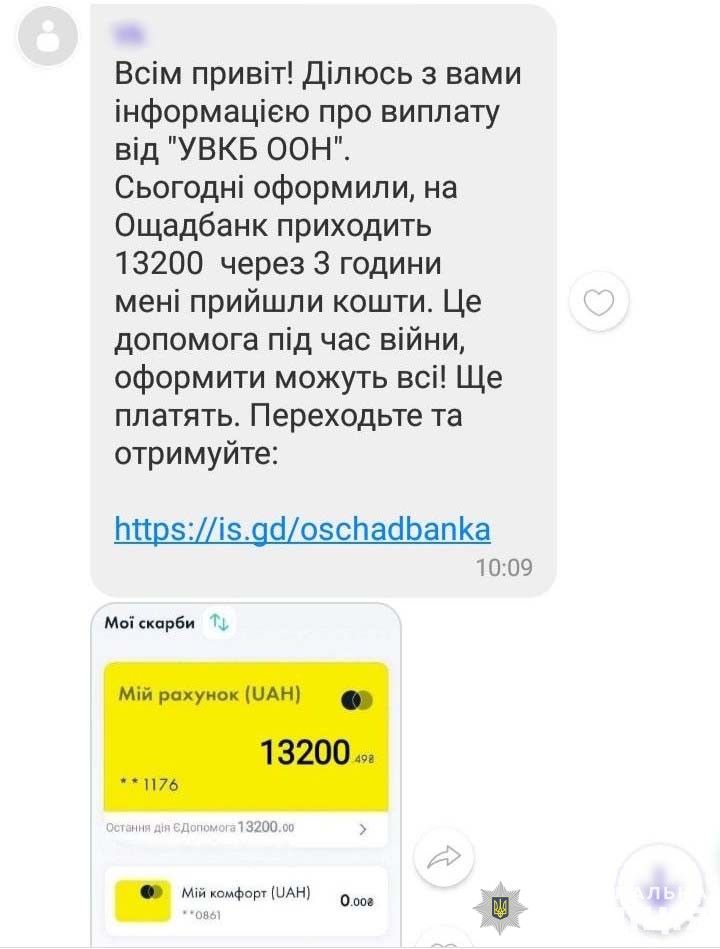The width and height of the screenshot is (720, 949).
Task: Like the message with the heart icon
Action: (598, 301)
